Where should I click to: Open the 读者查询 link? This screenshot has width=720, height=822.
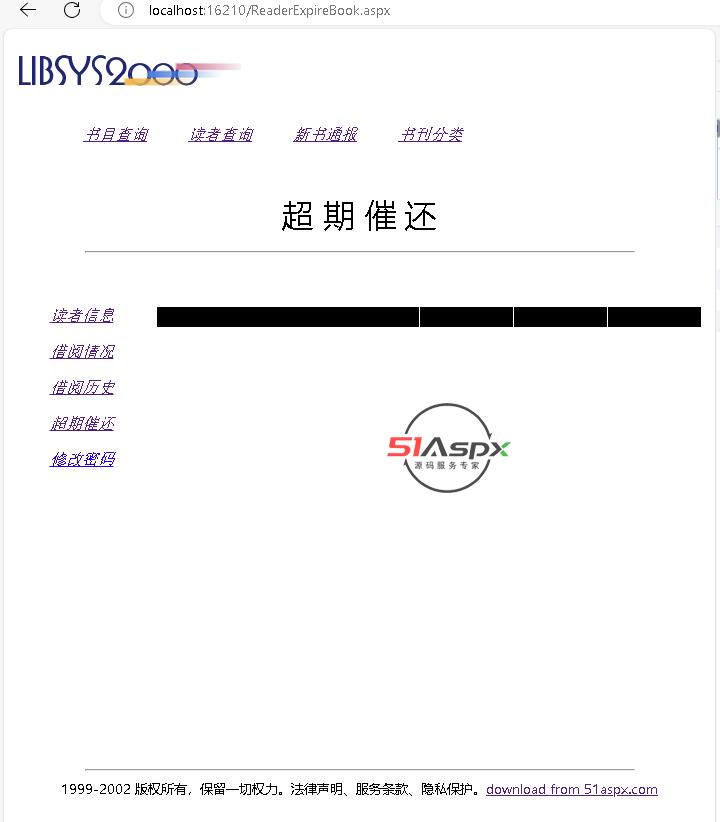221,135
